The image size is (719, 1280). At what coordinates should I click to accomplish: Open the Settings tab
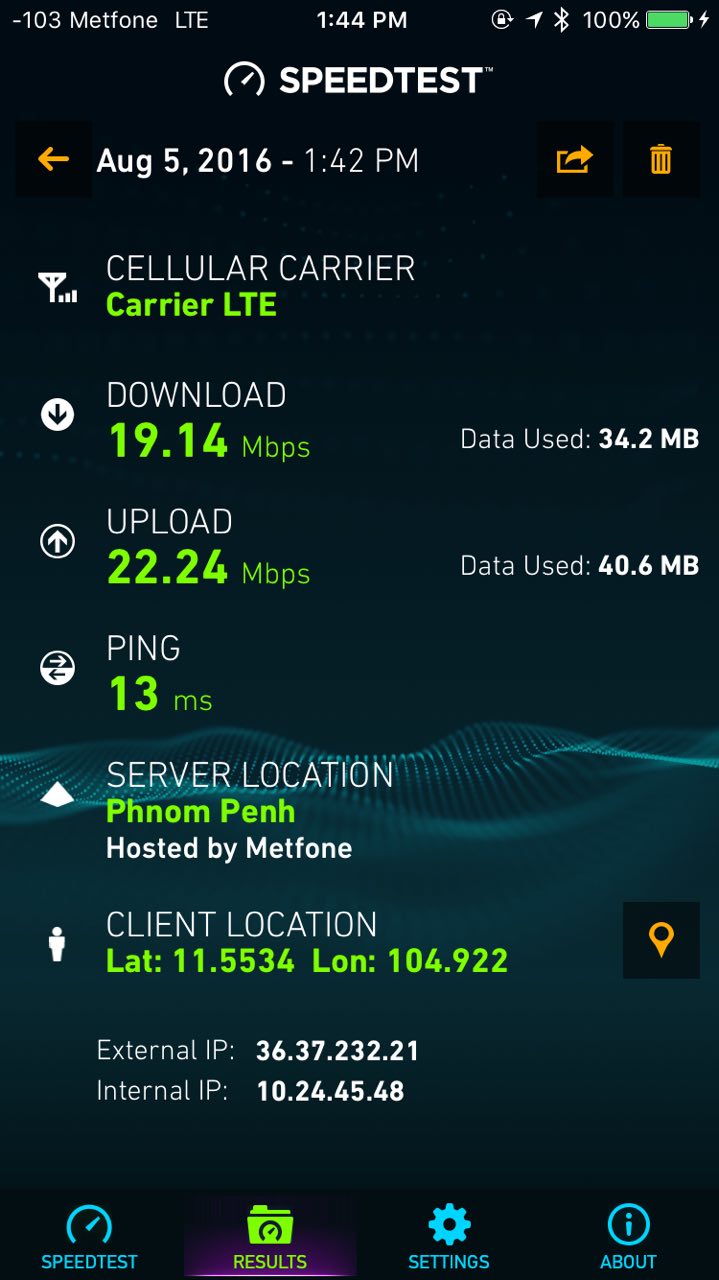449,1237
